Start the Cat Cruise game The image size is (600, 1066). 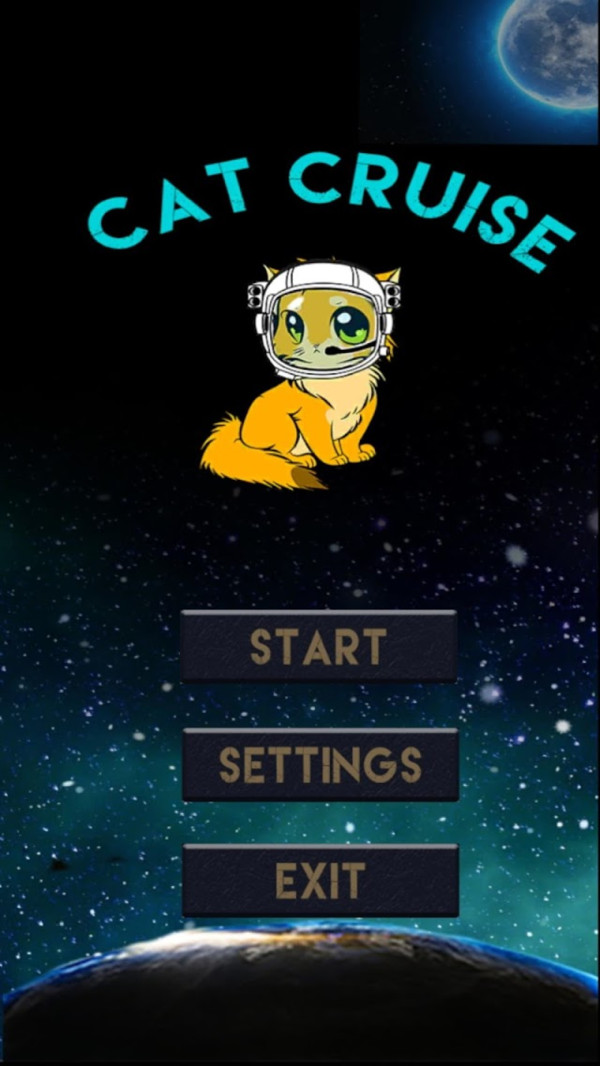coord(319,647)
